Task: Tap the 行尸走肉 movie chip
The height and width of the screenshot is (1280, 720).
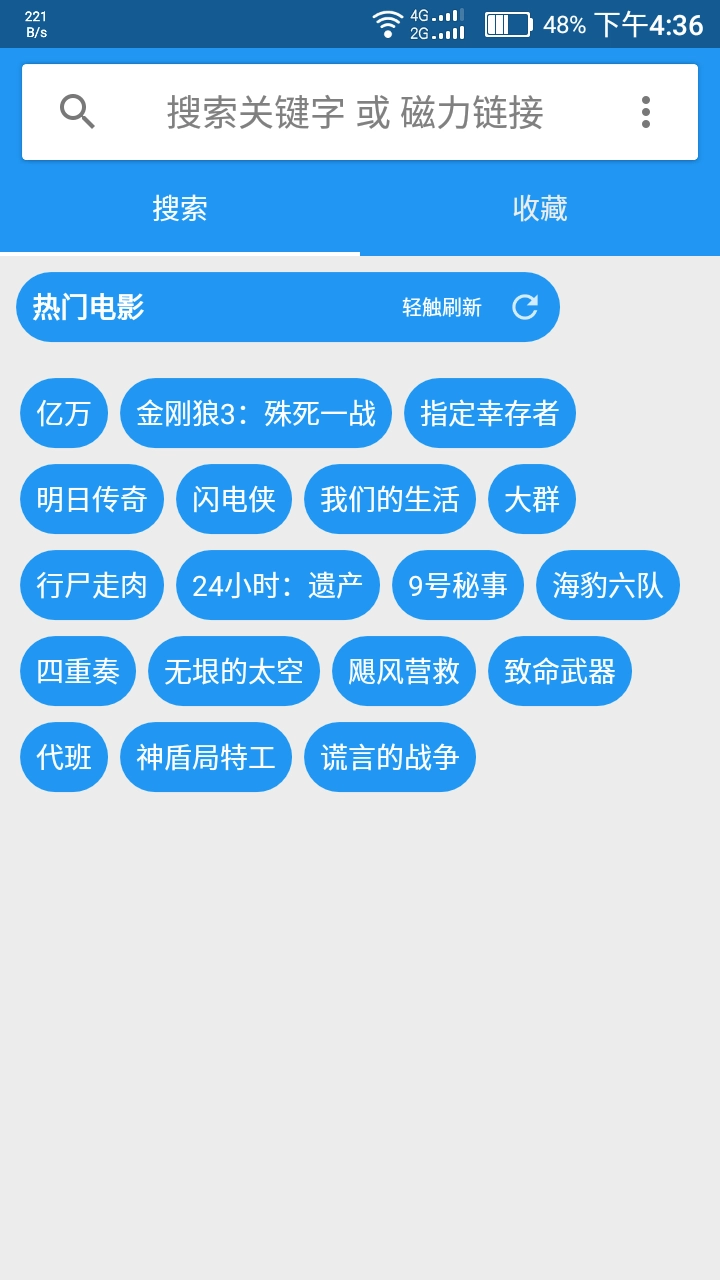Action: 91,585
